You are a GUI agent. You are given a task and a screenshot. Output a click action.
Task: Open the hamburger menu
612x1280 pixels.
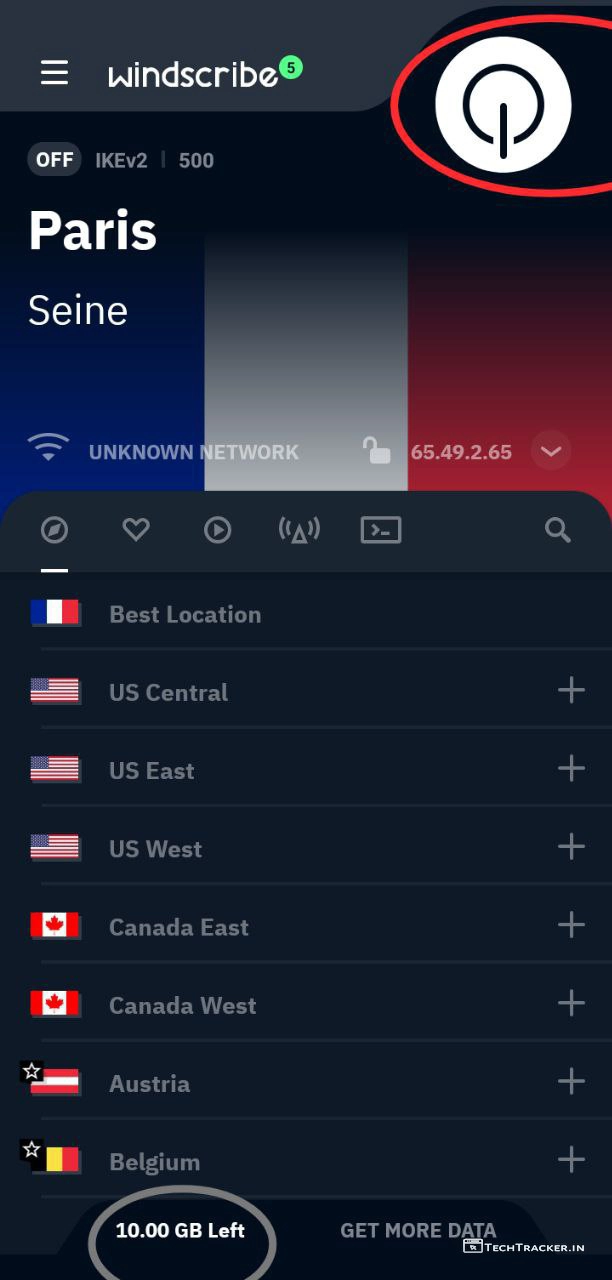click(54, 73)
